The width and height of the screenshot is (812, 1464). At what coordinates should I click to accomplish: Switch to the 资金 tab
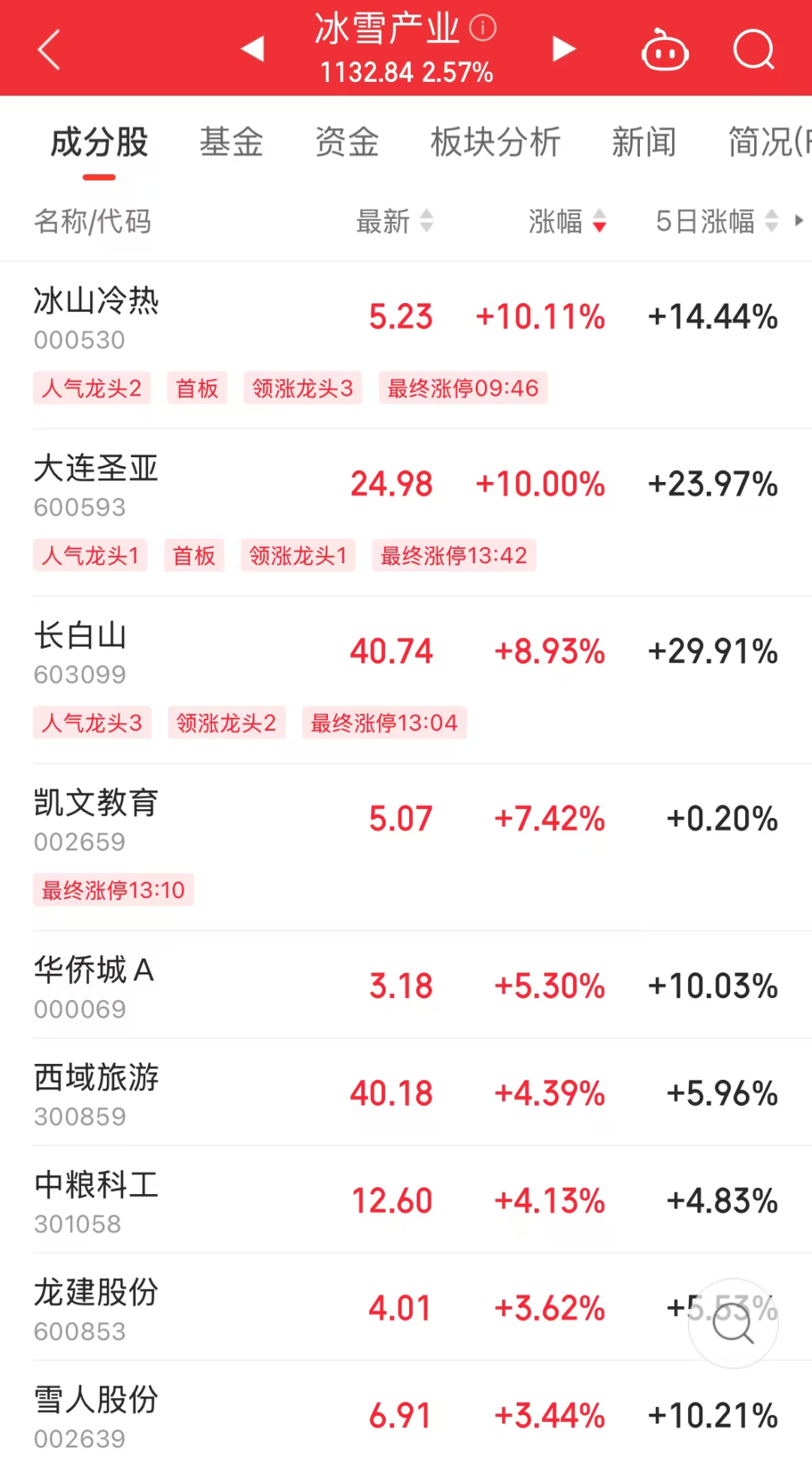(347, 142)
